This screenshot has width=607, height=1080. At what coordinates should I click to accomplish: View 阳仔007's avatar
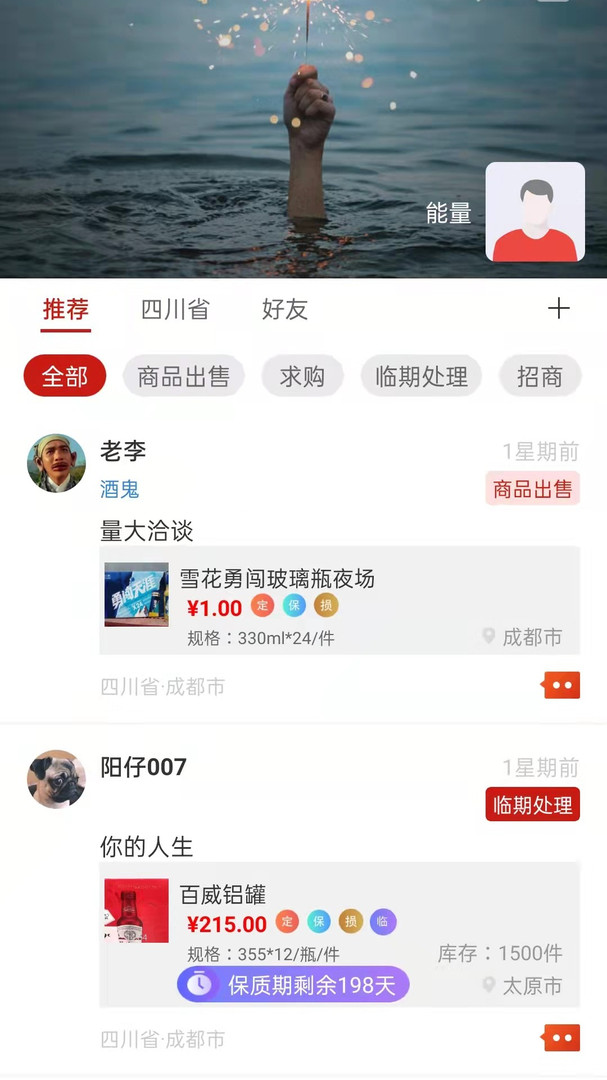point(56,779)
